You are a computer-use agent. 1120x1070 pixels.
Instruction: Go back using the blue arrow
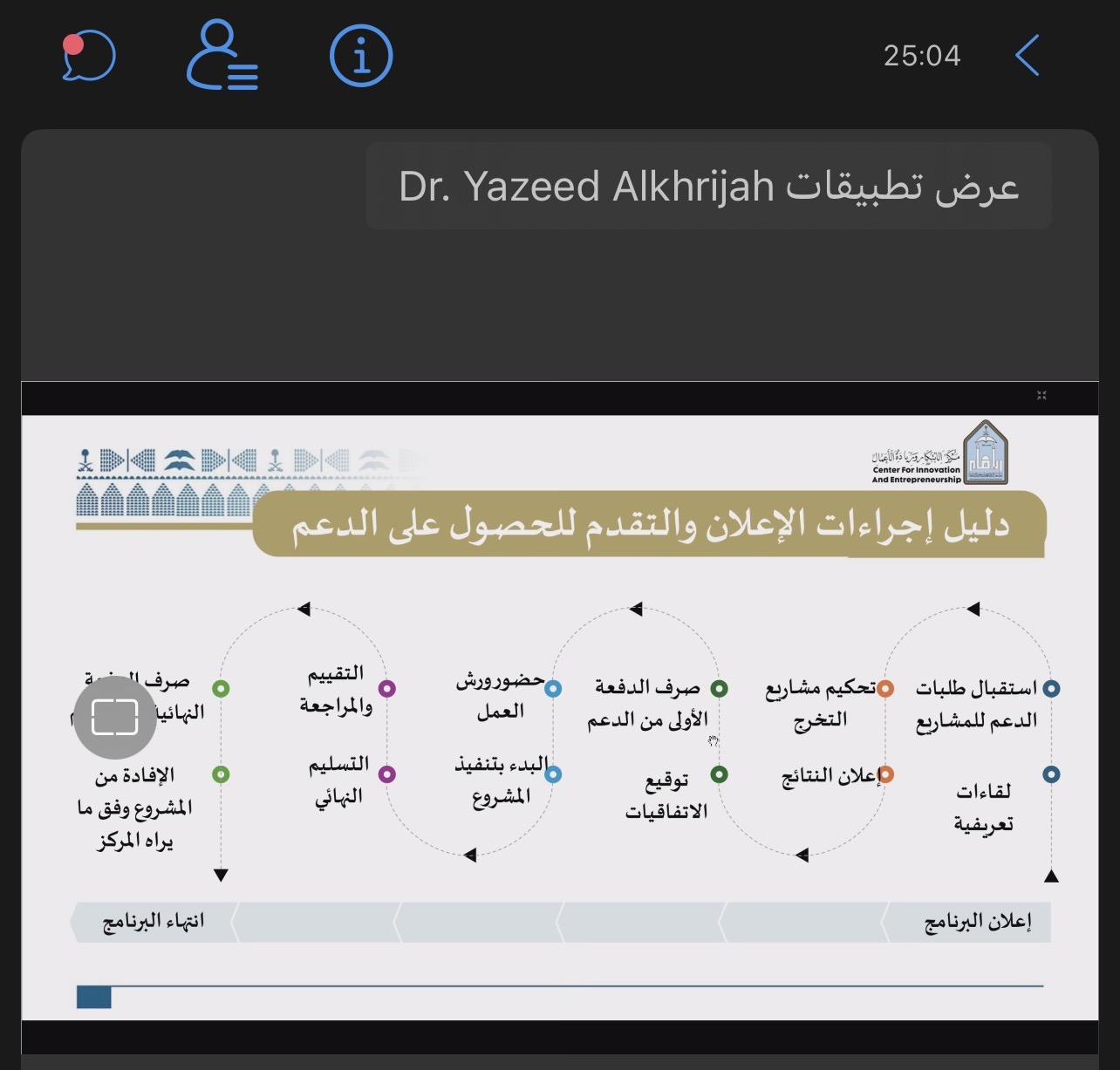1028,57
